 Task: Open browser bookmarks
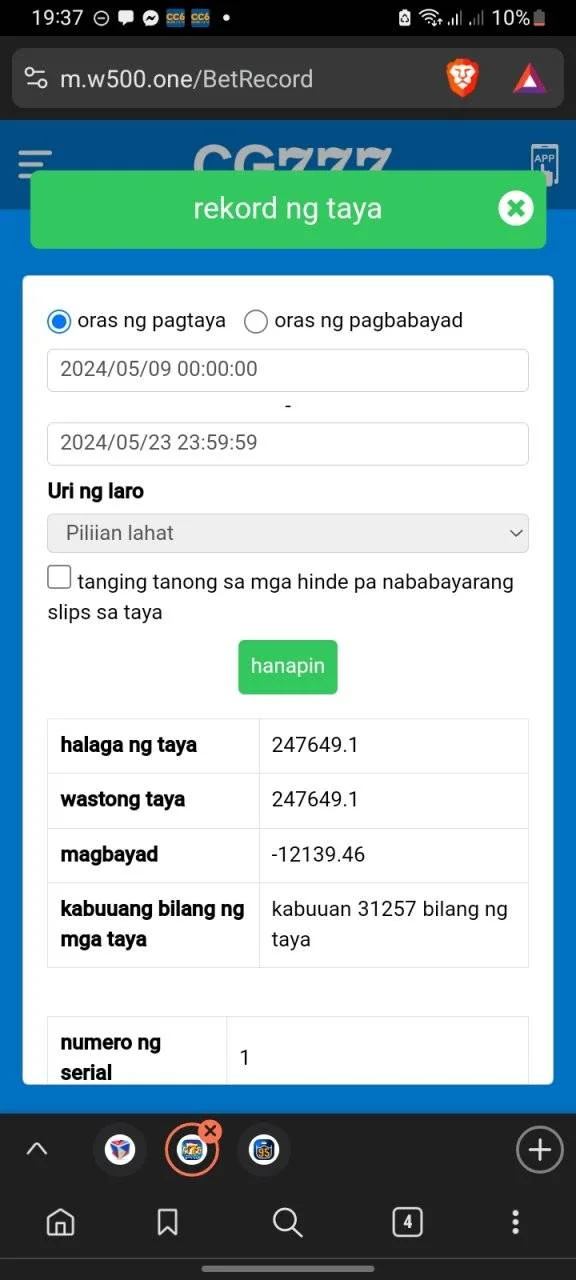pos(168,1222)
